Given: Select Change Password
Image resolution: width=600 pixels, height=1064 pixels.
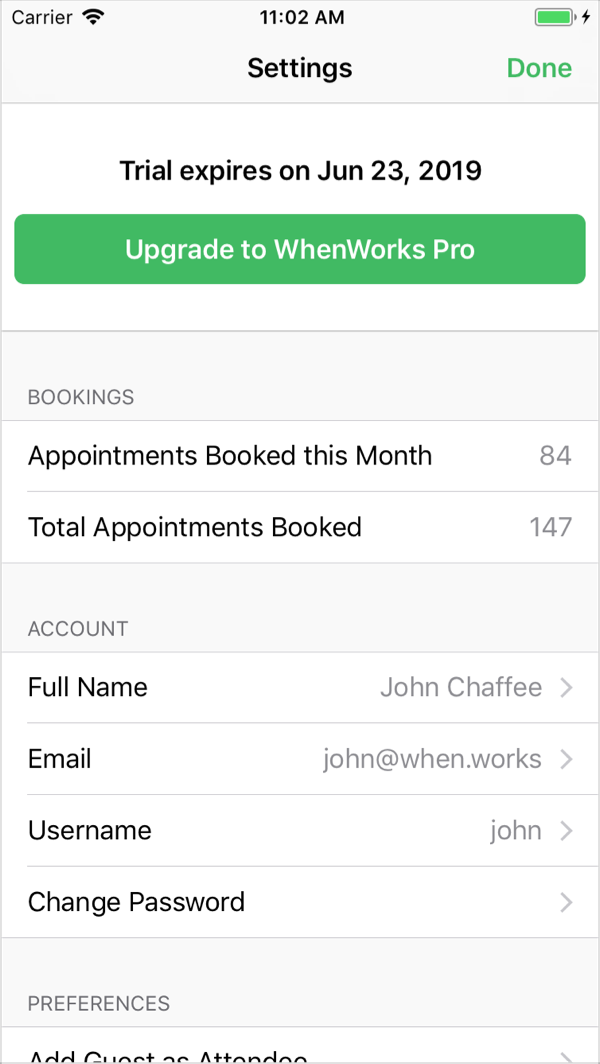Looking at the screenshot, I should 300,902.
